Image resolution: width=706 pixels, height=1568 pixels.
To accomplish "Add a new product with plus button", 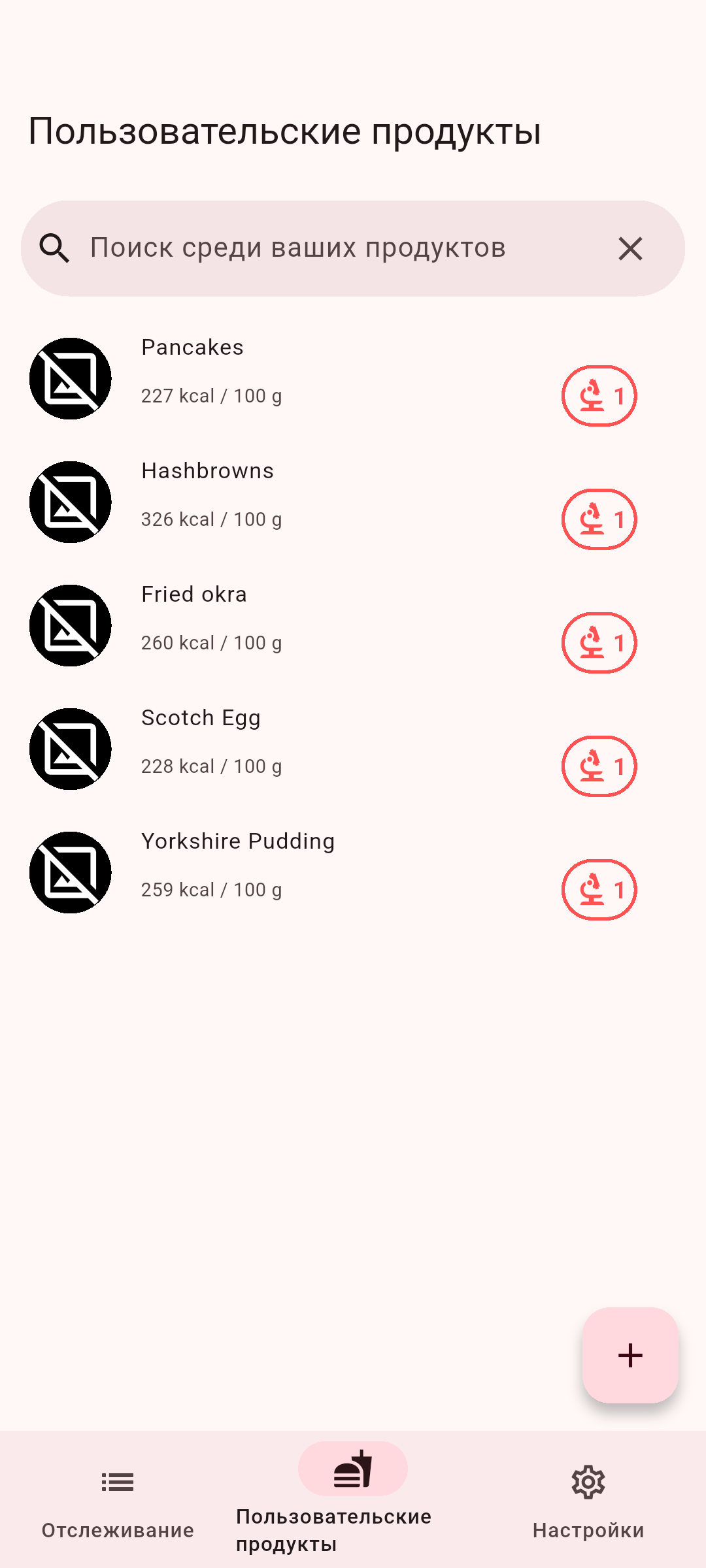I will (x=630, y=1355).
